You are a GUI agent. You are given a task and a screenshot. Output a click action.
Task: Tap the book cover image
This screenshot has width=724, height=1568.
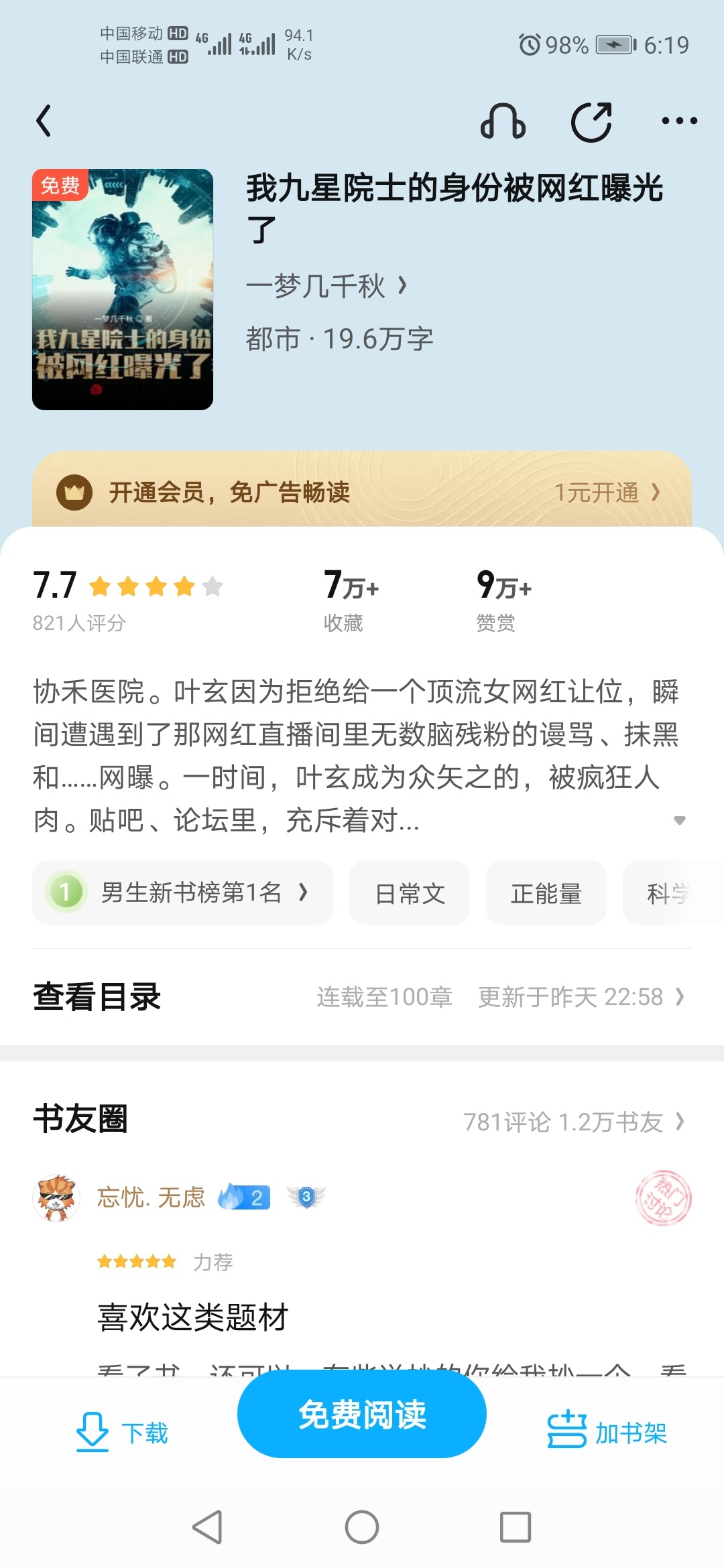click(123, 289)
